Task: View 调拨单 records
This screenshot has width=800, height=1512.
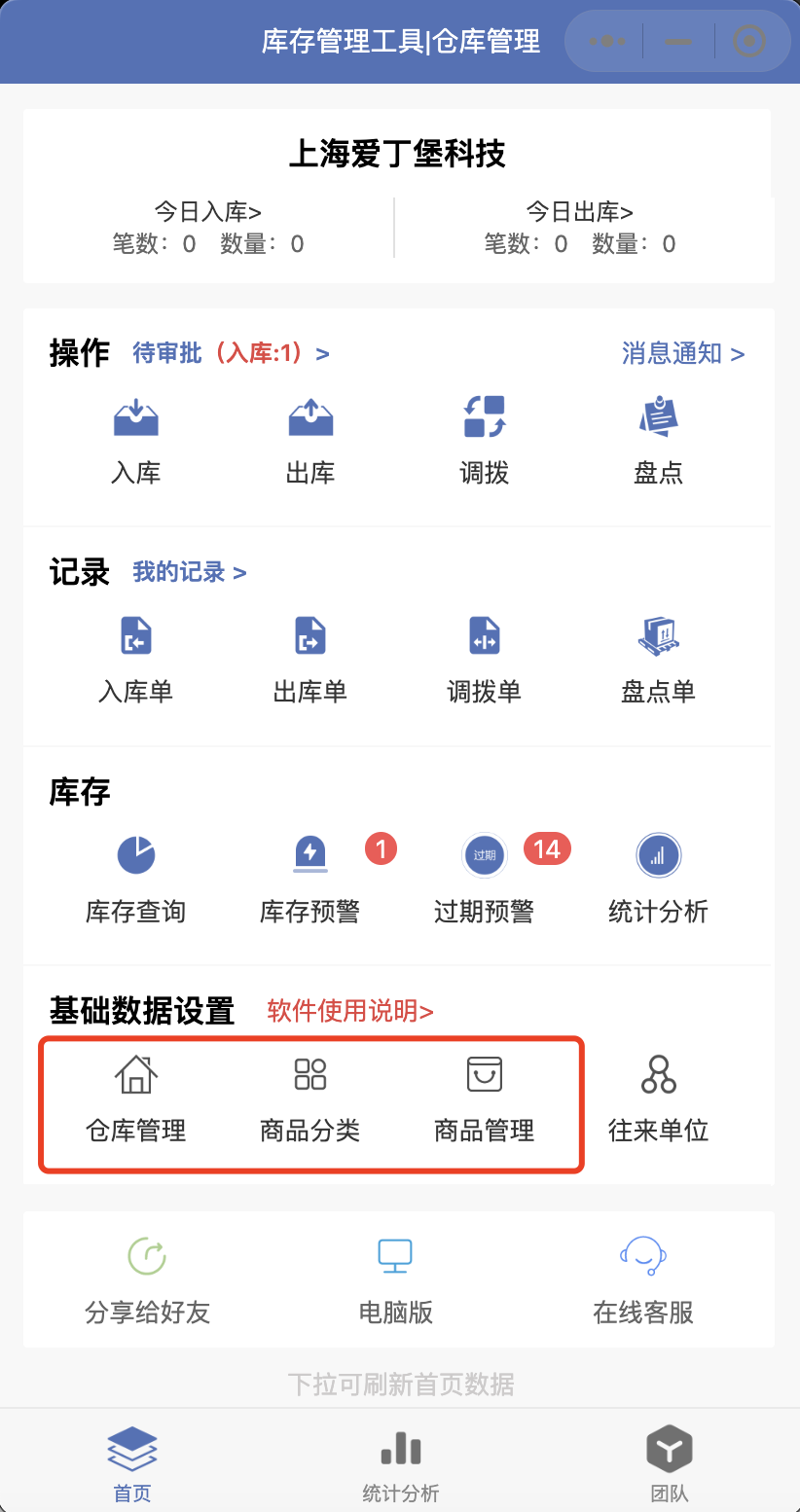Action: pos(484,660)
